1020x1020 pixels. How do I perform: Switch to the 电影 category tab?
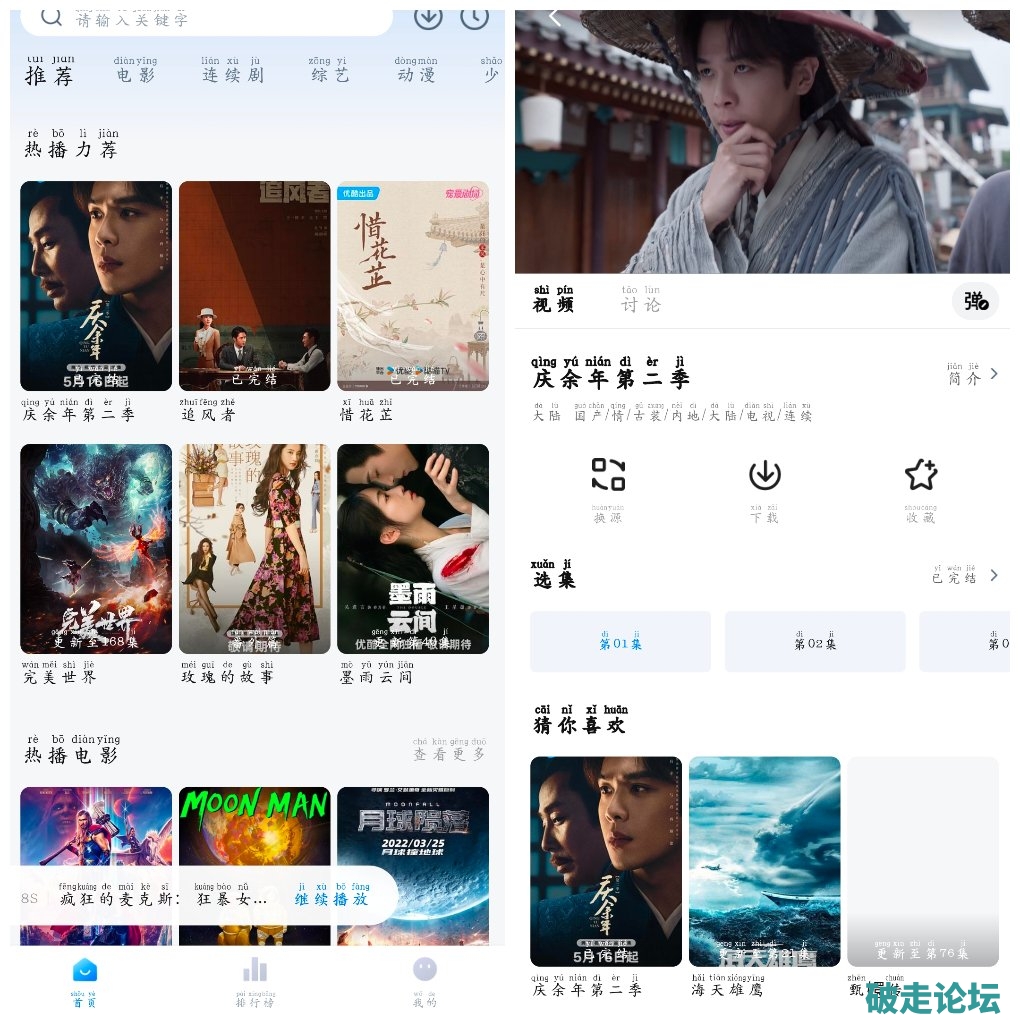point(136,72)
